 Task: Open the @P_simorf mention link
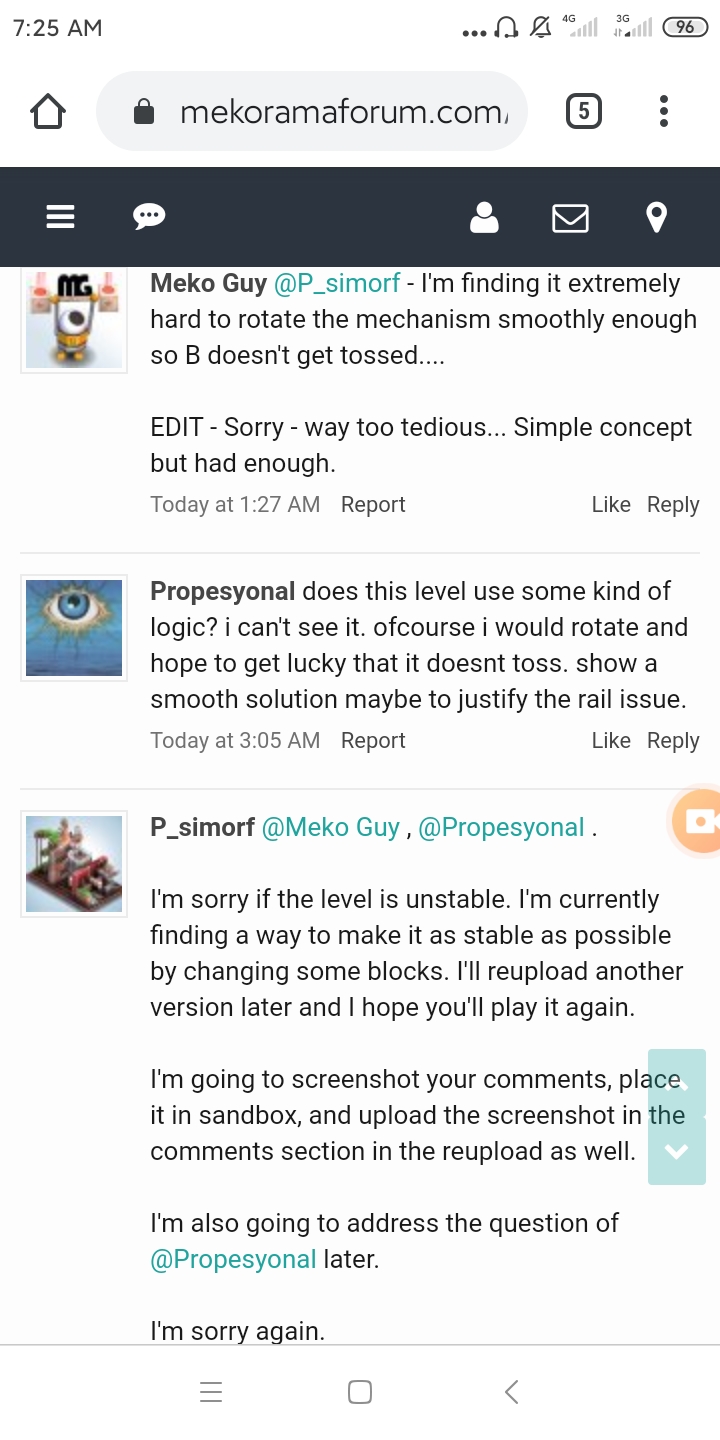(336, 284)
